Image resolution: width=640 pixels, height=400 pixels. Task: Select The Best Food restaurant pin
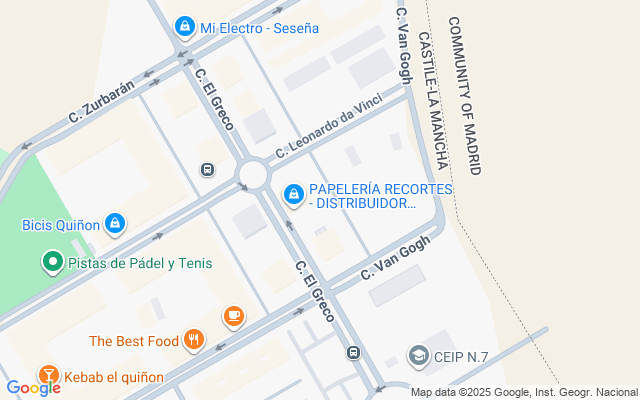click(x=194, y=340)
